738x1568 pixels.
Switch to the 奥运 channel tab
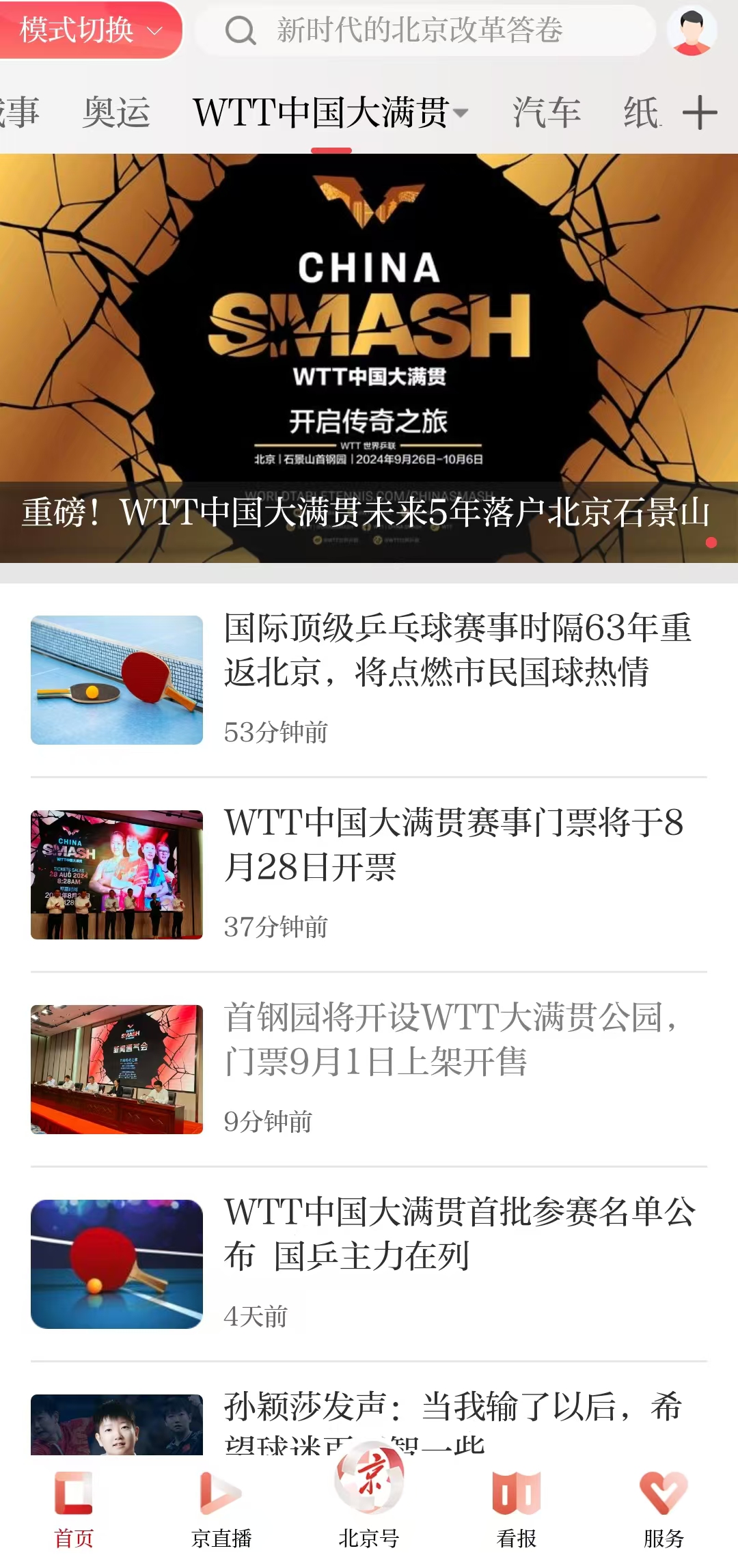pos(116,112)
